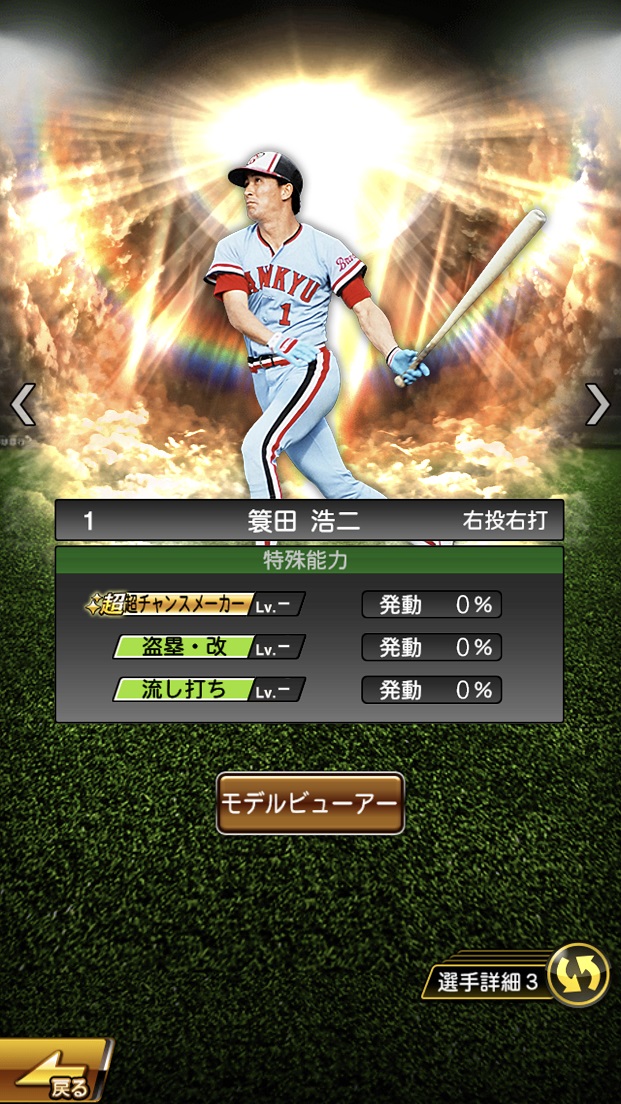Open the 流し打ち ability details

(x=208, y=689)
